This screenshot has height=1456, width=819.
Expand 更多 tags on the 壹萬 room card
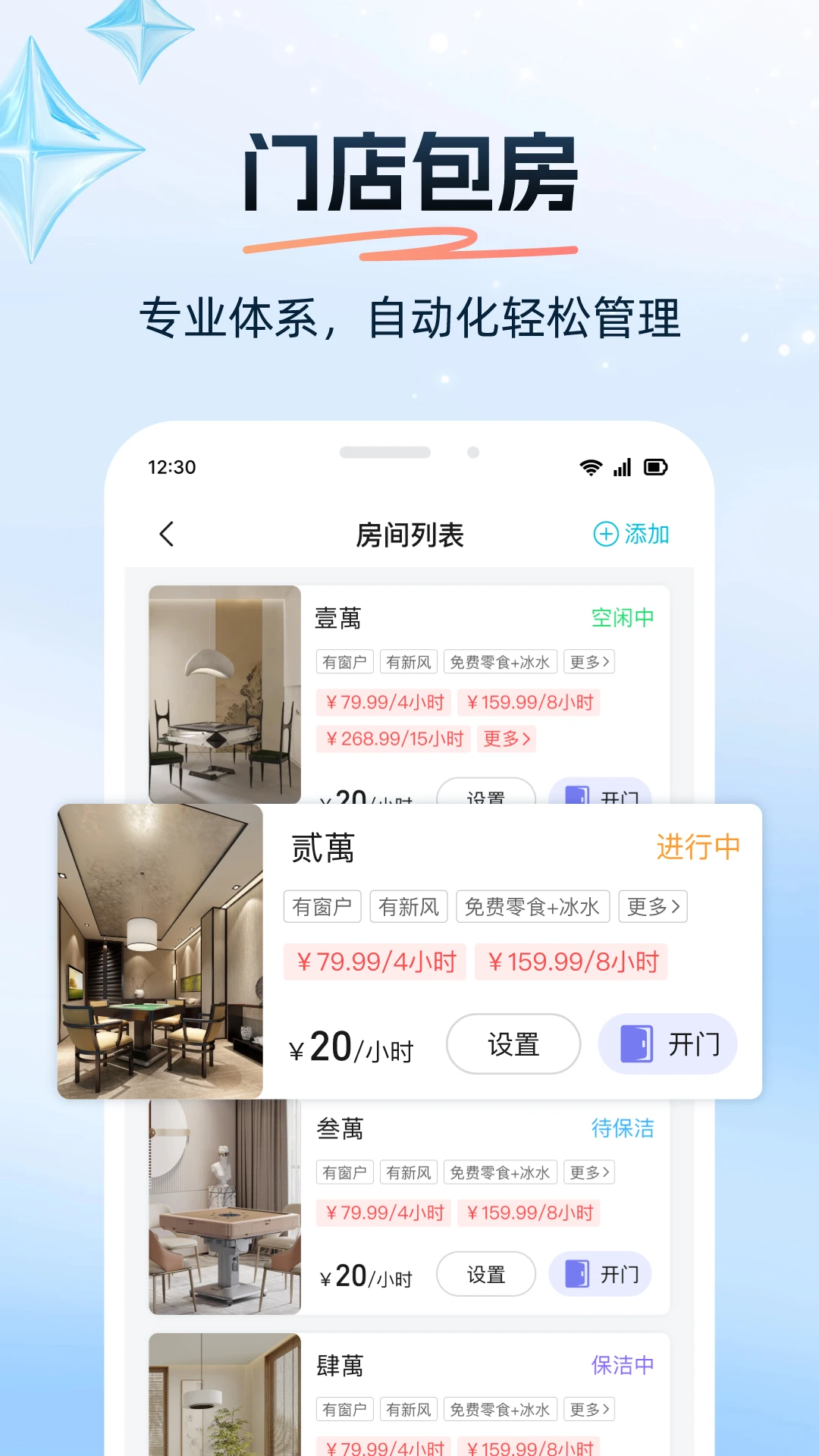click(590, 661)
